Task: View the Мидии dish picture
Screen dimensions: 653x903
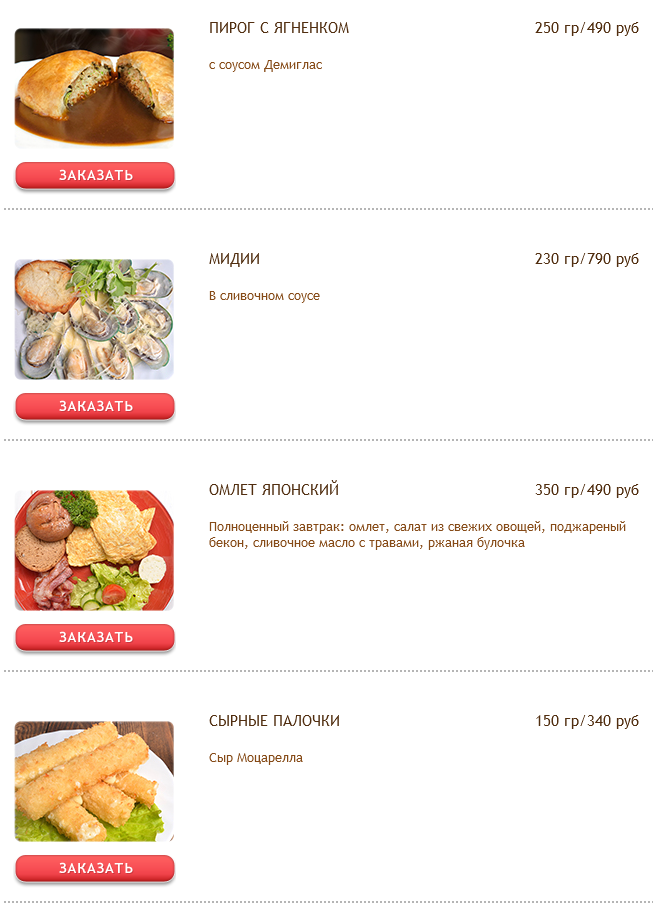Action: [95, 319]
